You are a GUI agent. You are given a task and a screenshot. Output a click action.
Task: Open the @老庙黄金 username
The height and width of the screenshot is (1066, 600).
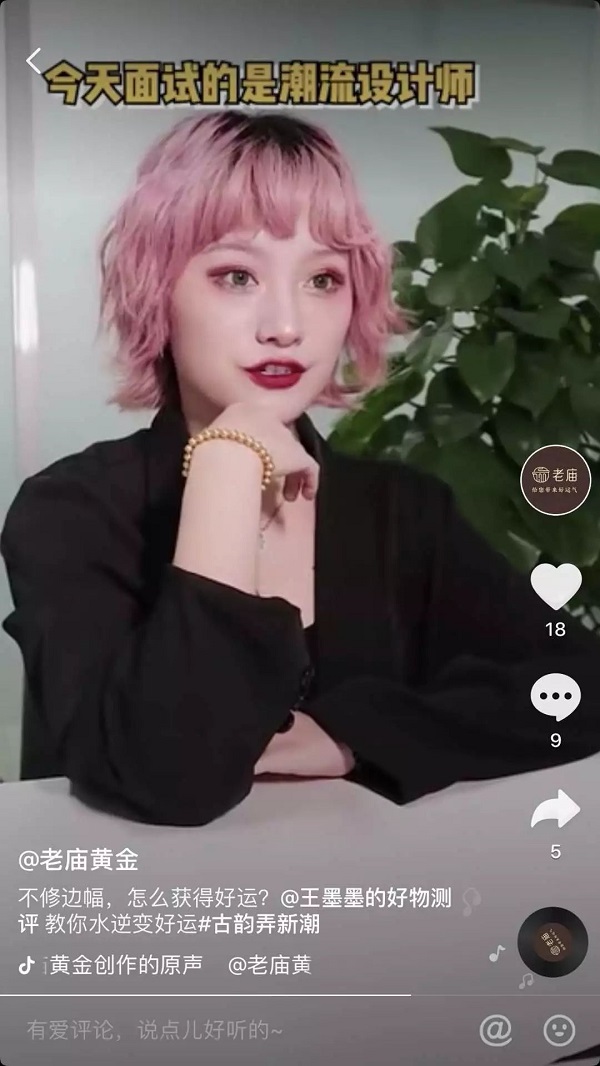(x=79, y=859)
